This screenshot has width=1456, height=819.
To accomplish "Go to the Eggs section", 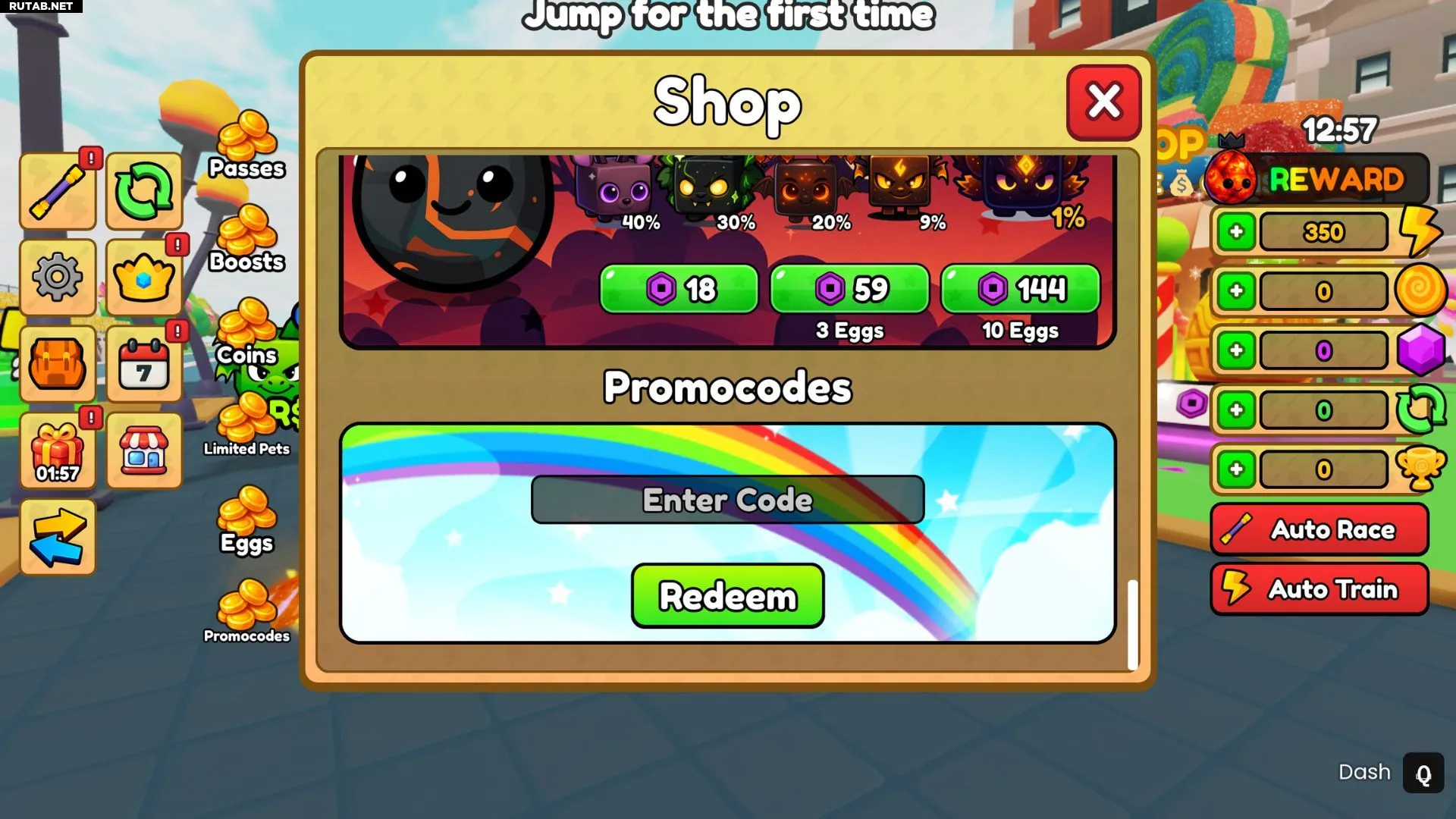I will coord(246,522).
